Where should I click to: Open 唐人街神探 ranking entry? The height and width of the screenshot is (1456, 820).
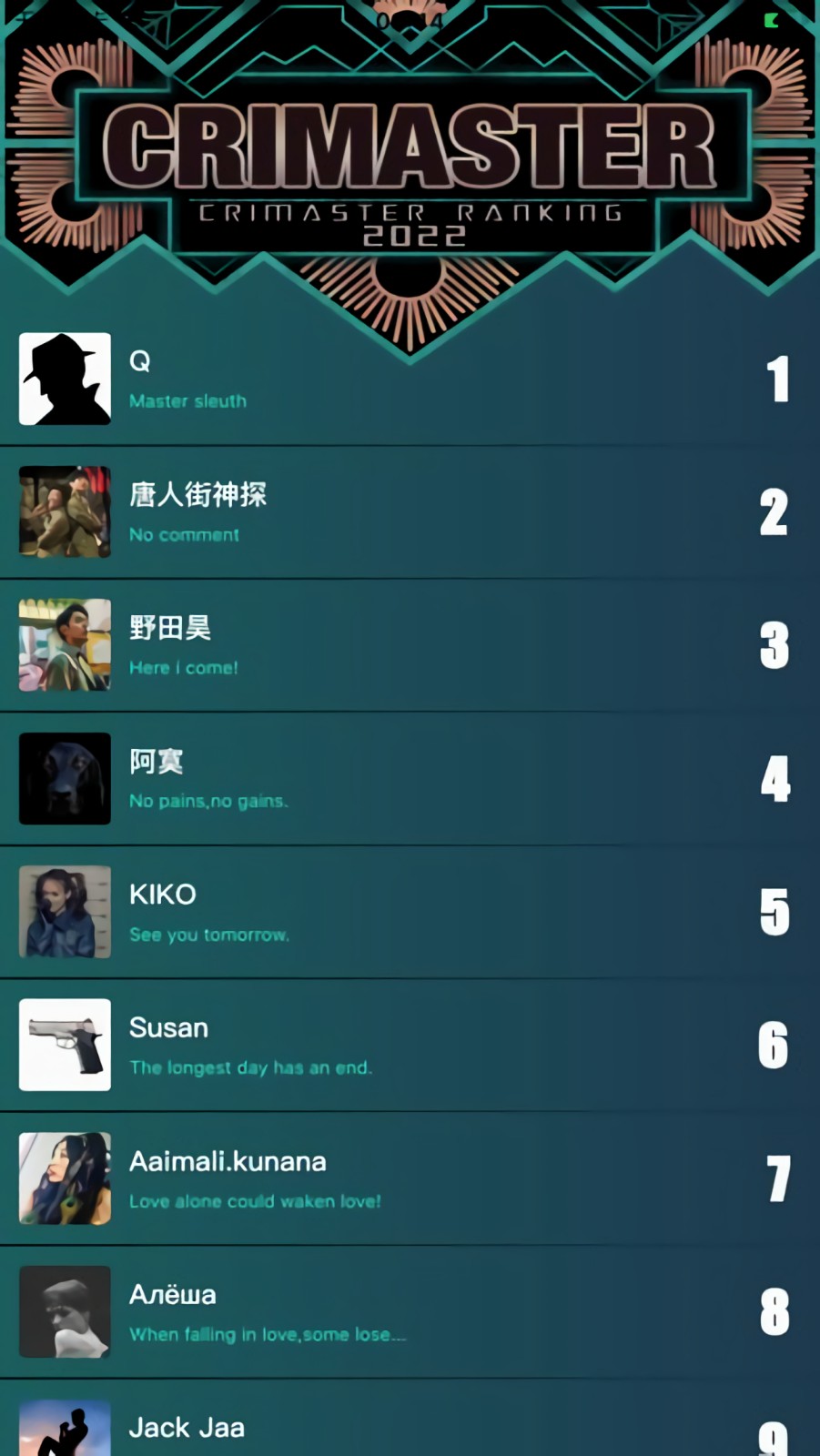point(410,512)
